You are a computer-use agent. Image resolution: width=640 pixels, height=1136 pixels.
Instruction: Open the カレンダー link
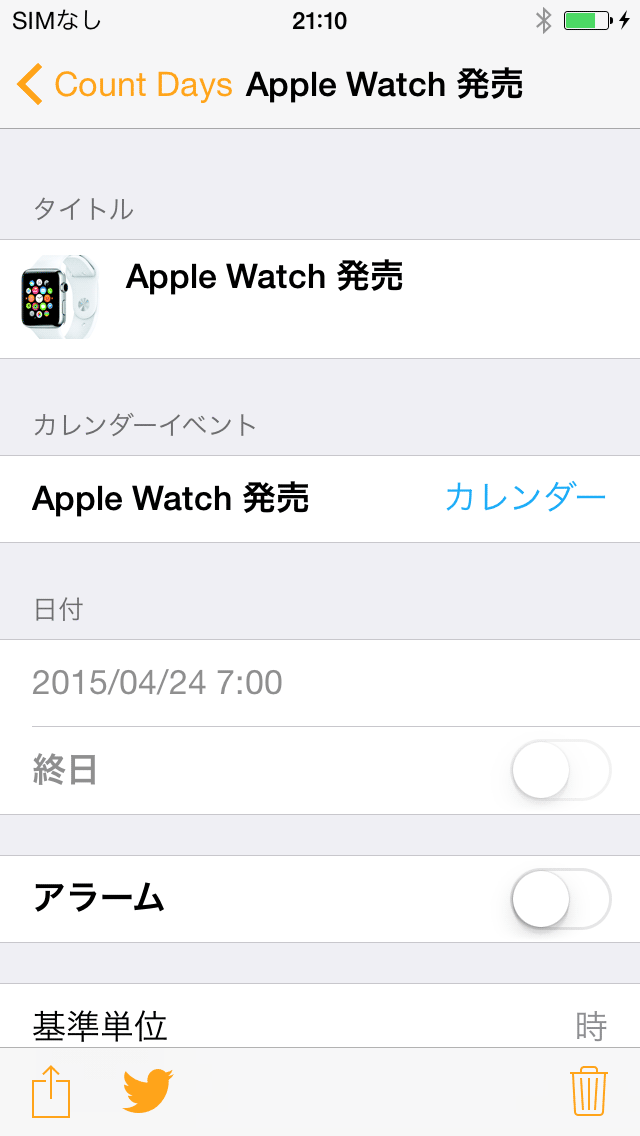point(525,498)
